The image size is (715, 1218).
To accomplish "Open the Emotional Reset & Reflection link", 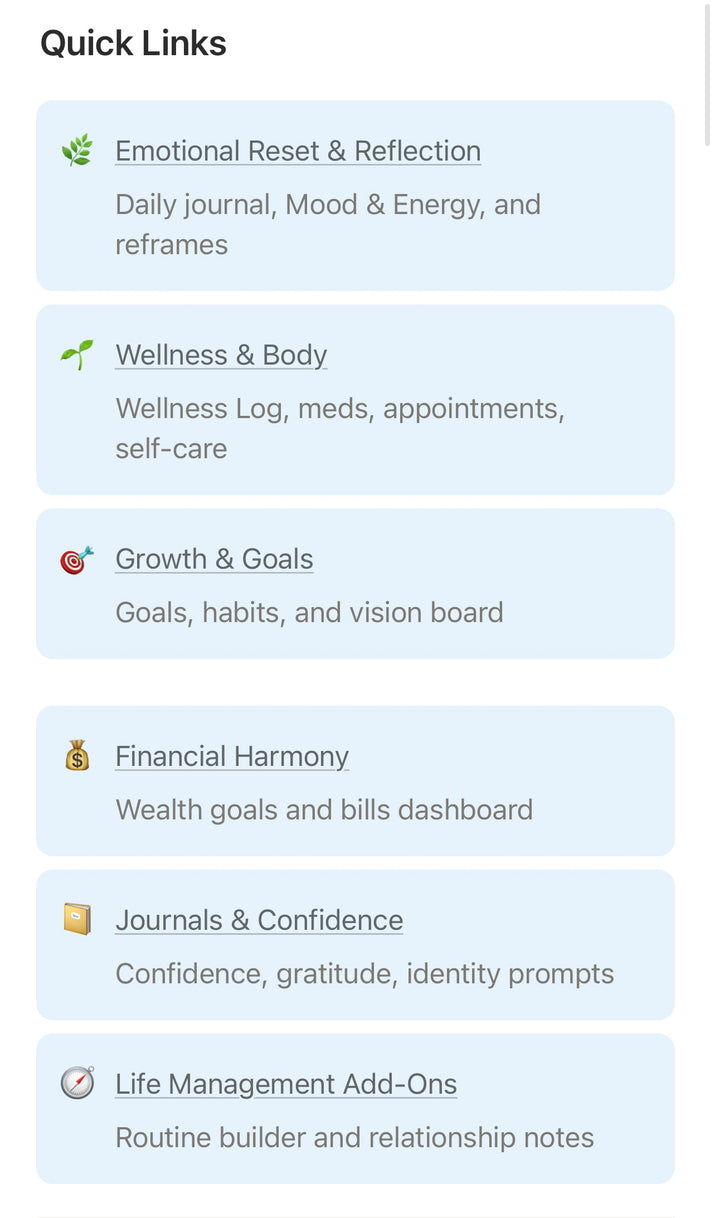I will click(x=297, y=151).
